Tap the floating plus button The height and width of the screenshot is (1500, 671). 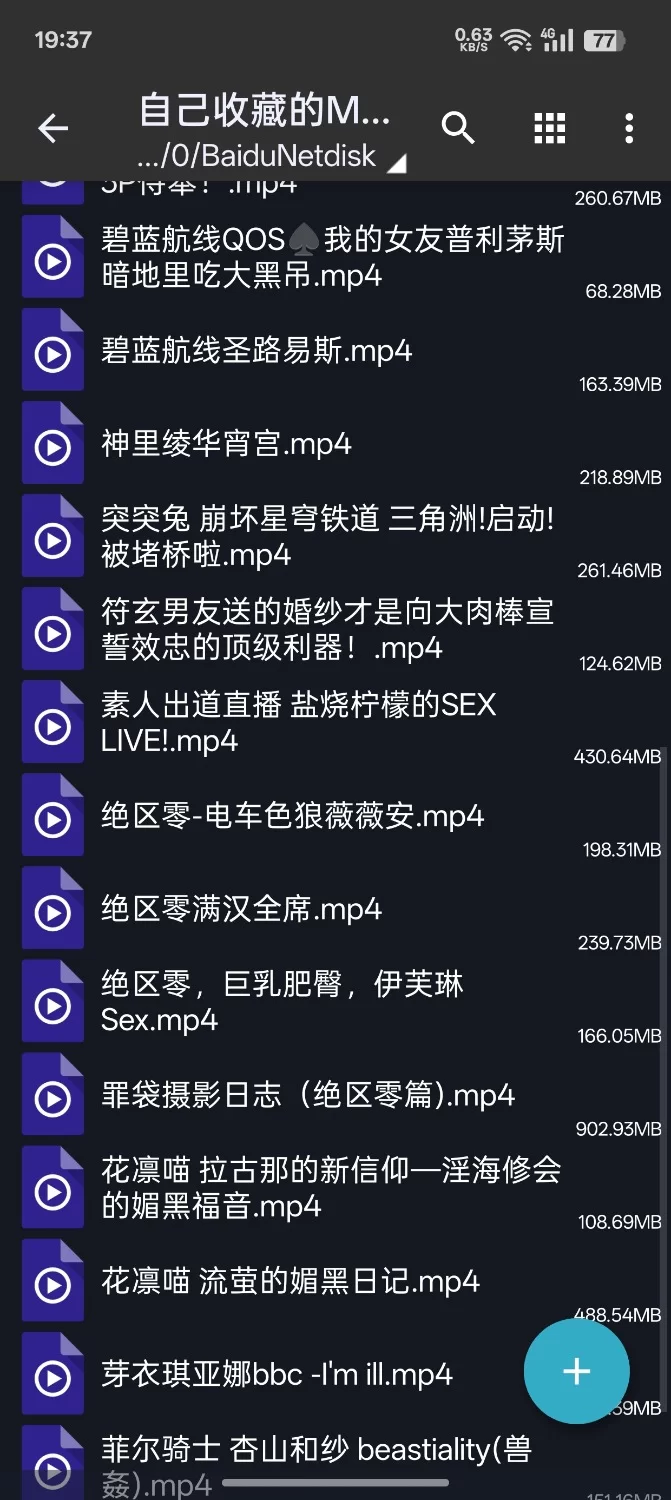(576, 1371)
